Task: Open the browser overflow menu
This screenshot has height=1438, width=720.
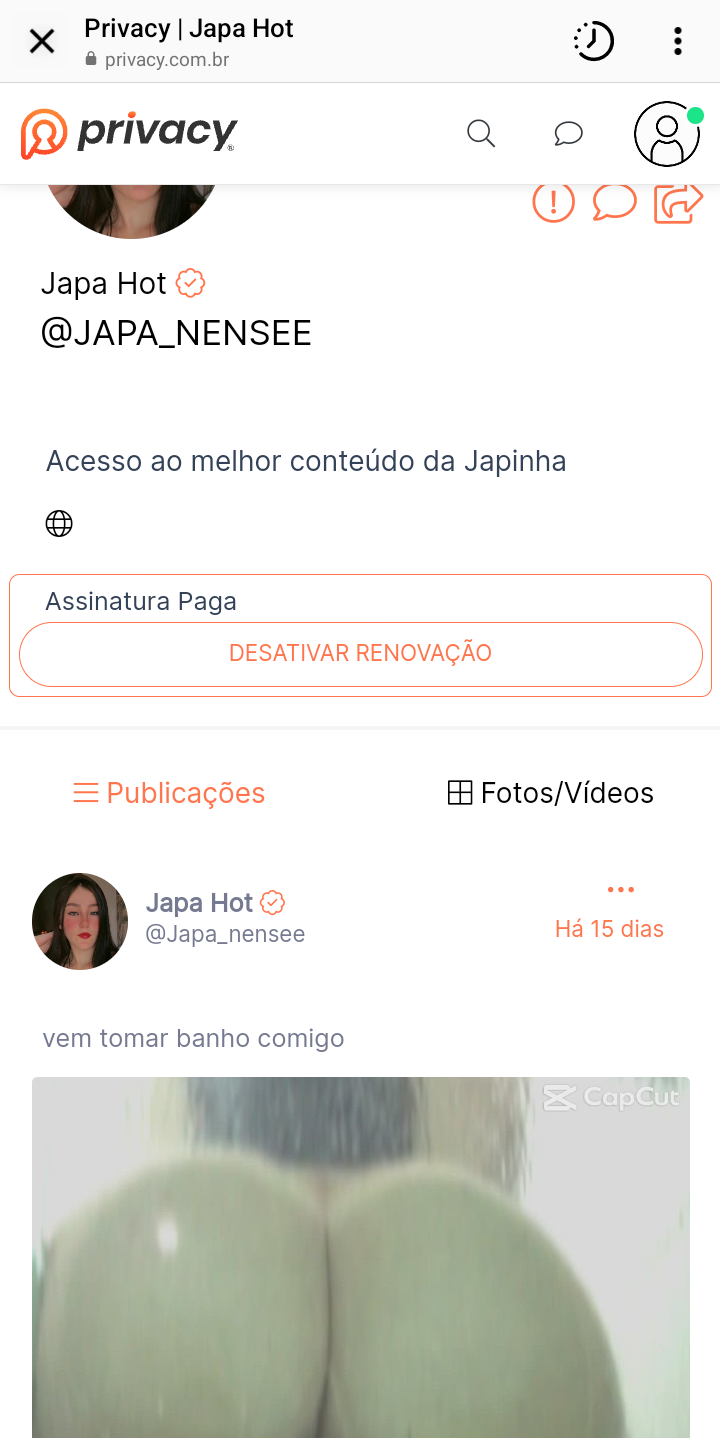Action: click(678, 42)
